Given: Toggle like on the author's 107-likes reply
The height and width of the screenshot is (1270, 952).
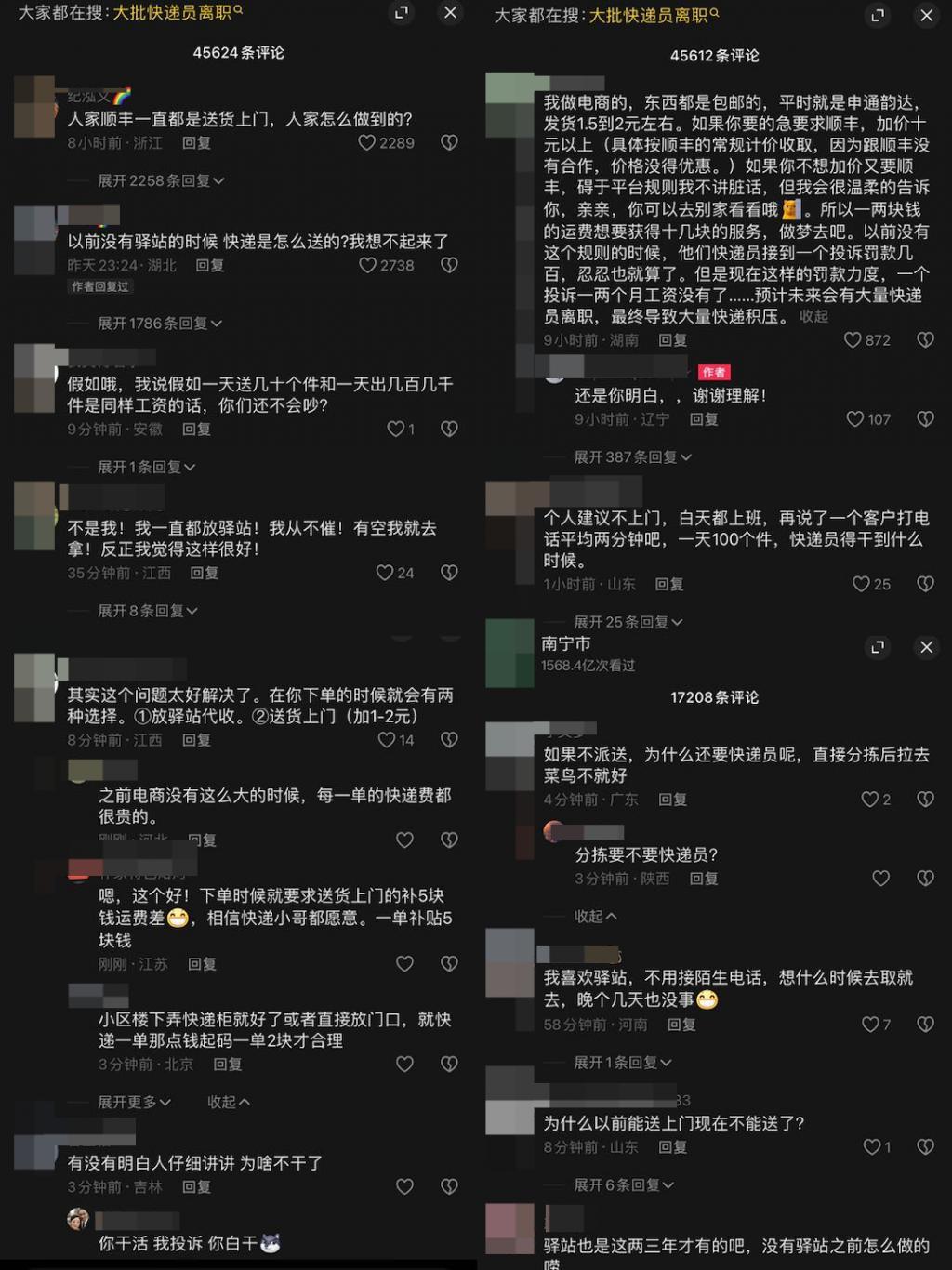Looking at the screenshot, I should click(852, 419).
